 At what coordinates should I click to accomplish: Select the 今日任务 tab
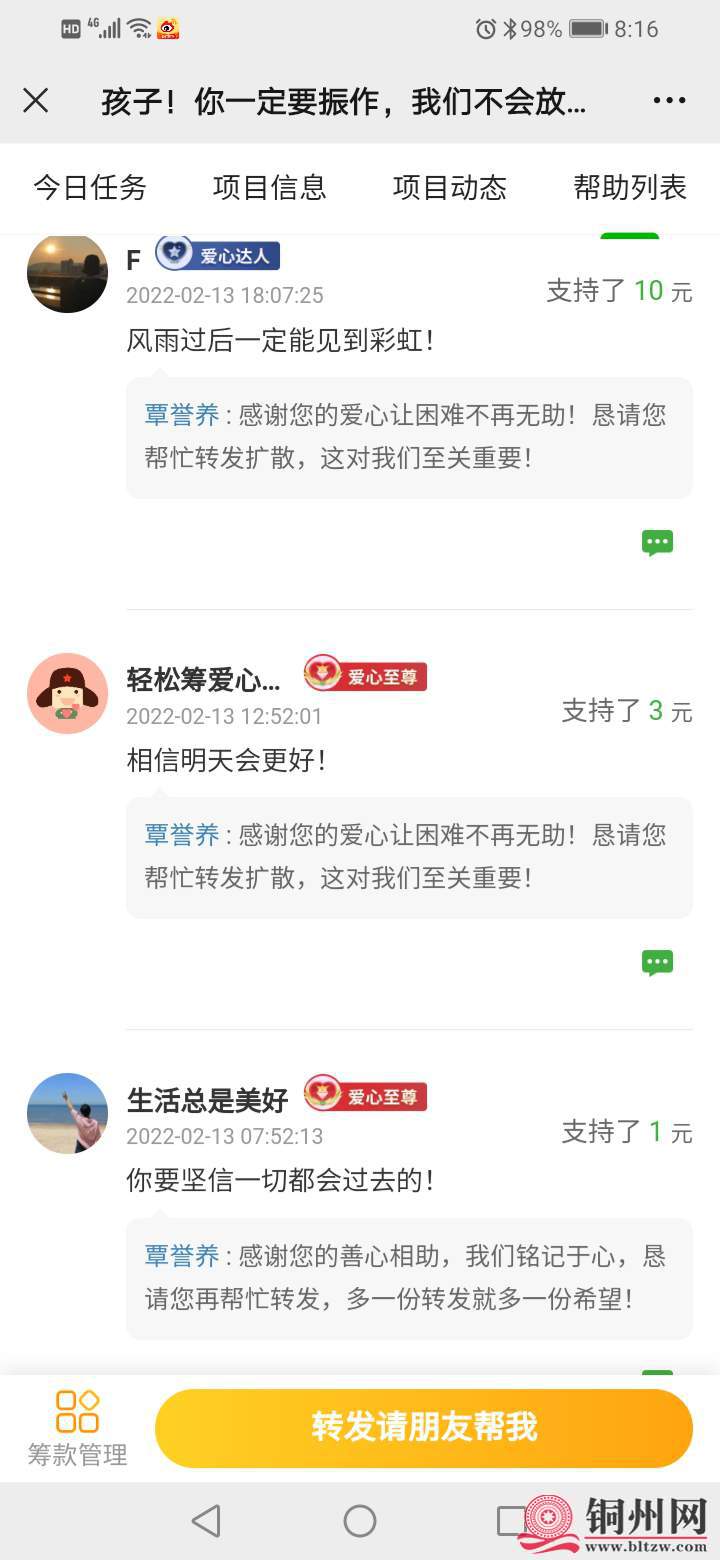(x=90, y=188)
